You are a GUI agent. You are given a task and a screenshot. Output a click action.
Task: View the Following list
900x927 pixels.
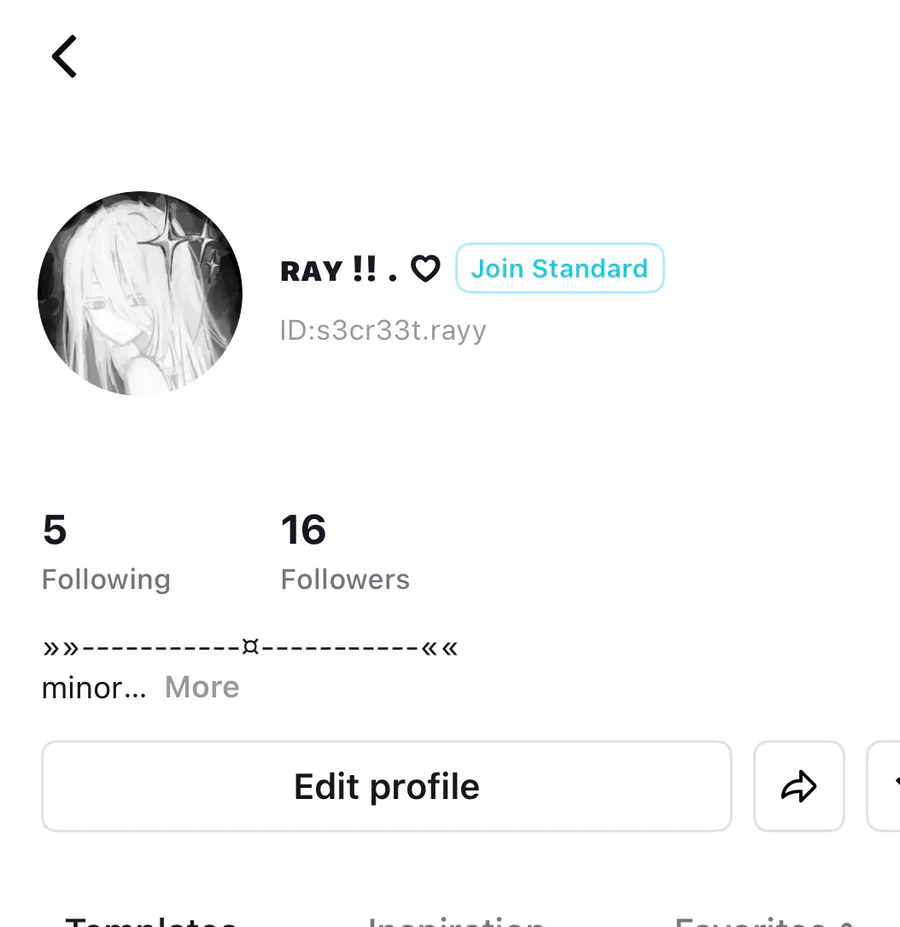pyautogui.click(x=105, y=551)
